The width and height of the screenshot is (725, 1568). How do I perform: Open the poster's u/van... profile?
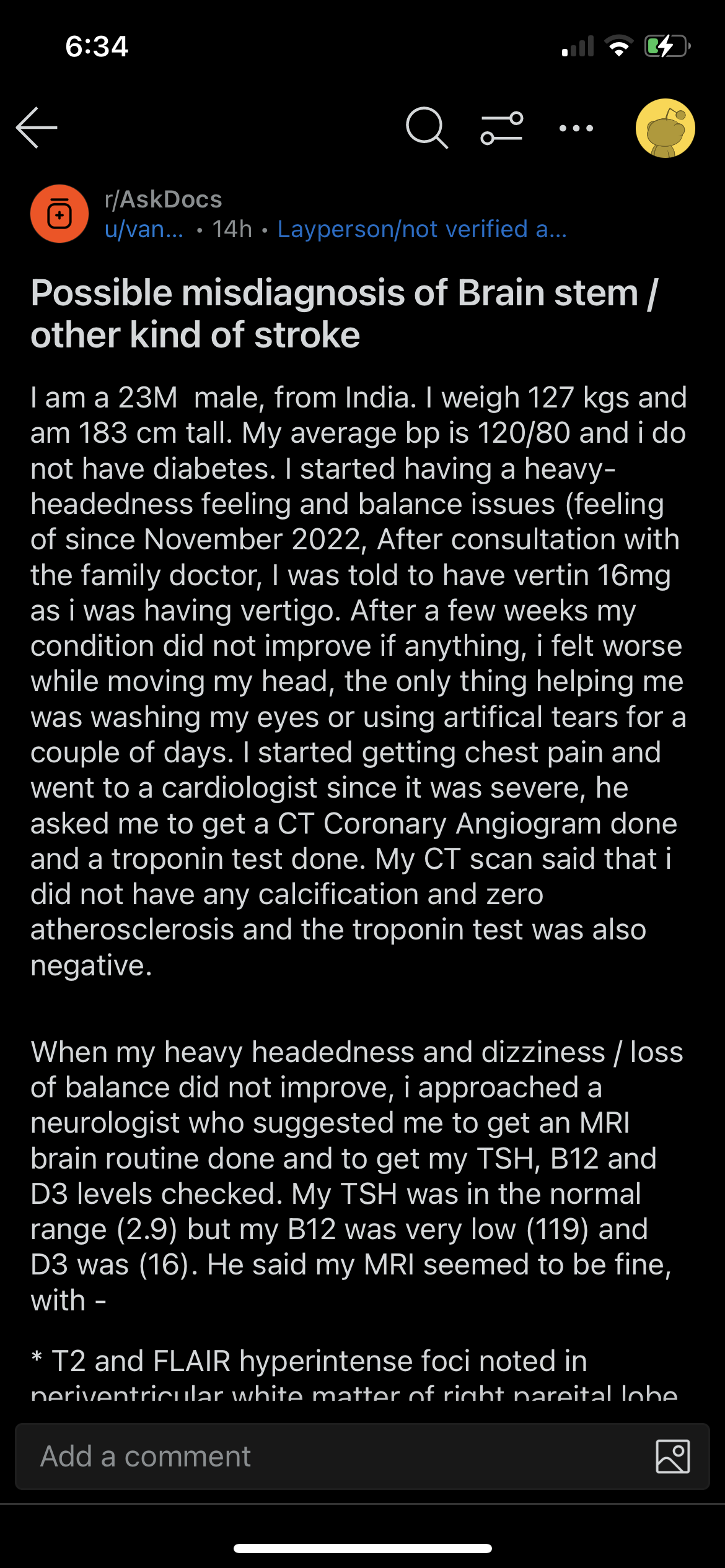point(144,230)
